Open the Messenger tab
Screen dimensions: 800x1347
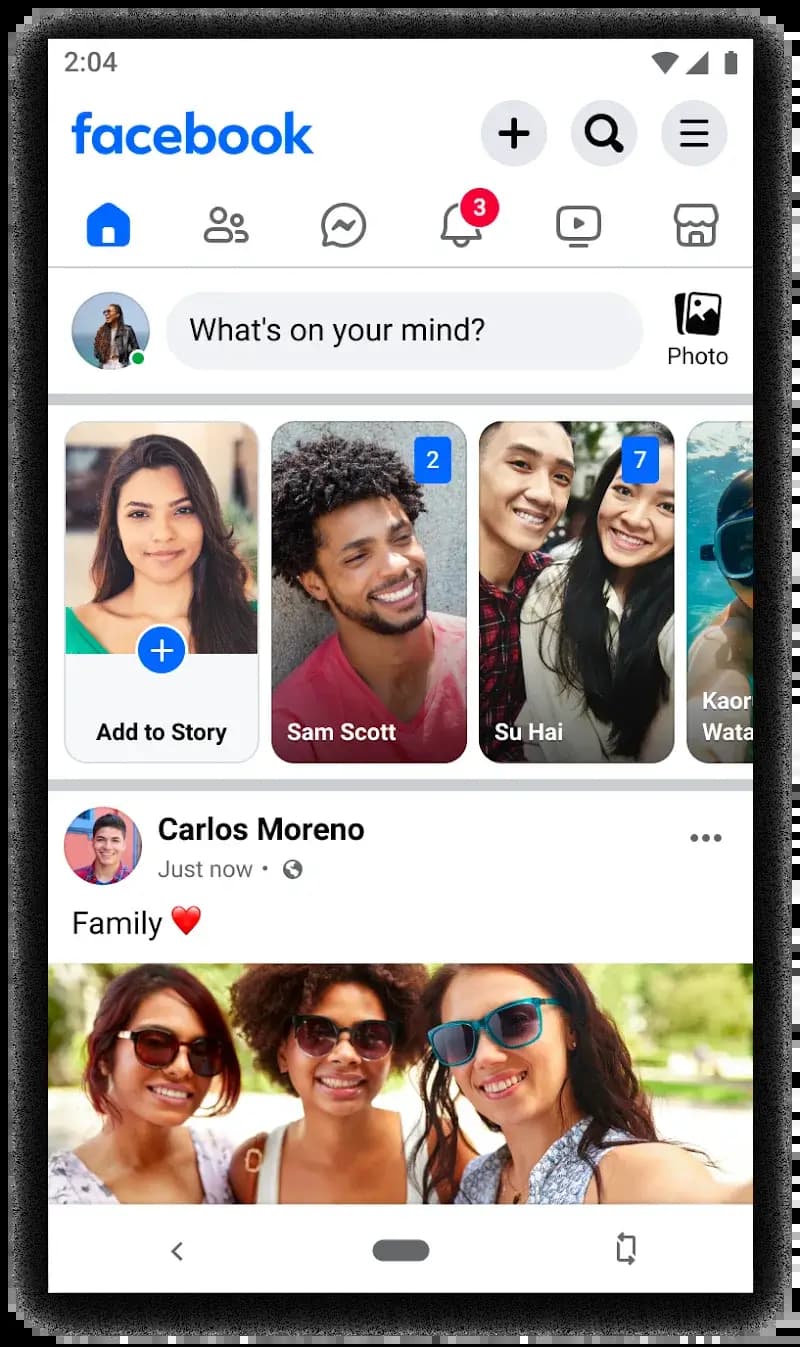pos(343,226)
